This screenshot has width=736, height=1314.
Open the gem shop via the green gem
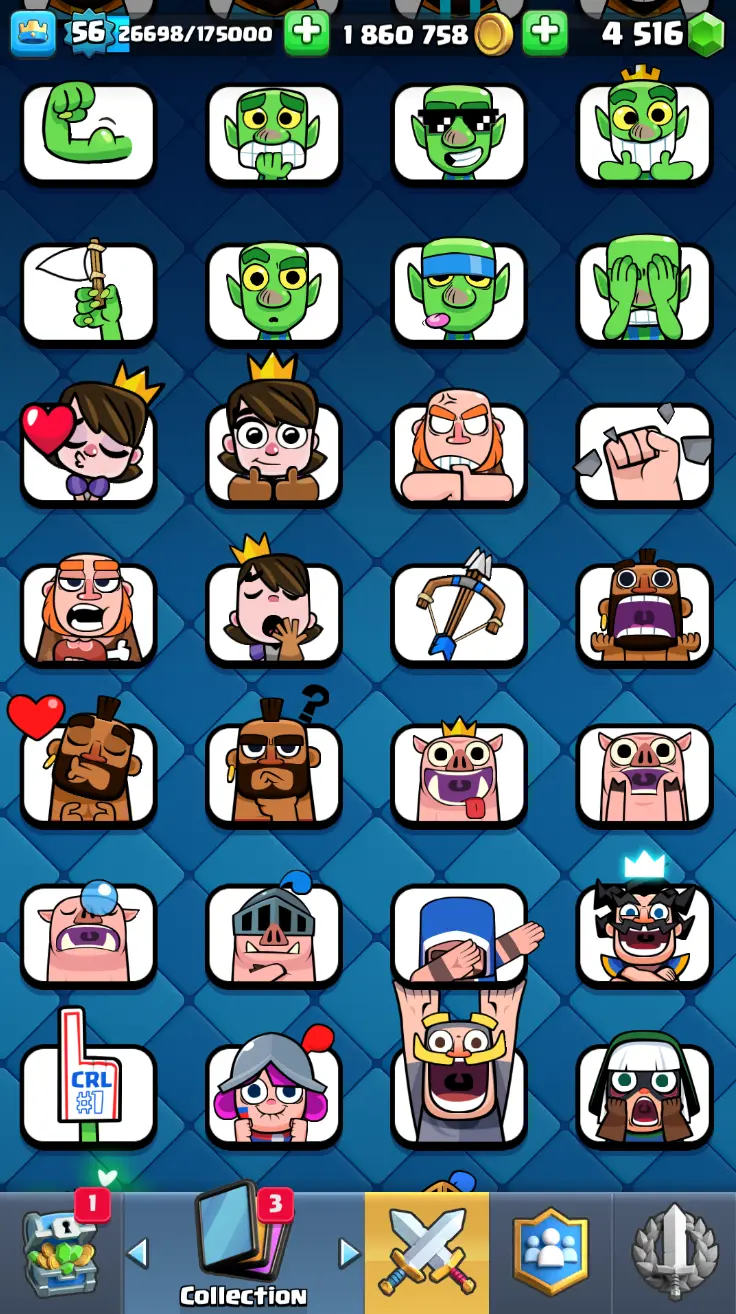pos(707,35)
